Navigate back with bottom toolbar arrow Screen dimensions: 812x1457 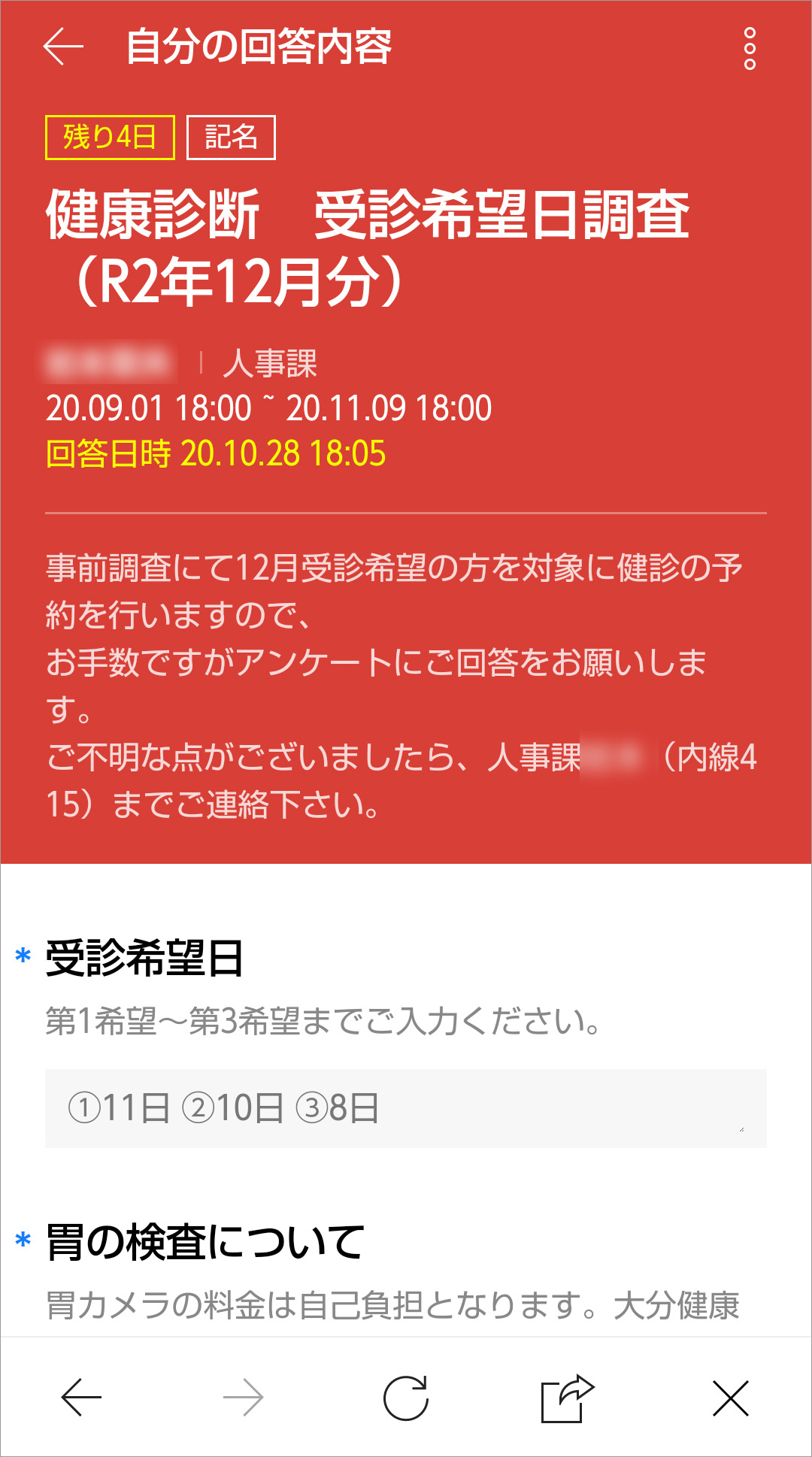pyautogui.click(x=81, y=1398)
